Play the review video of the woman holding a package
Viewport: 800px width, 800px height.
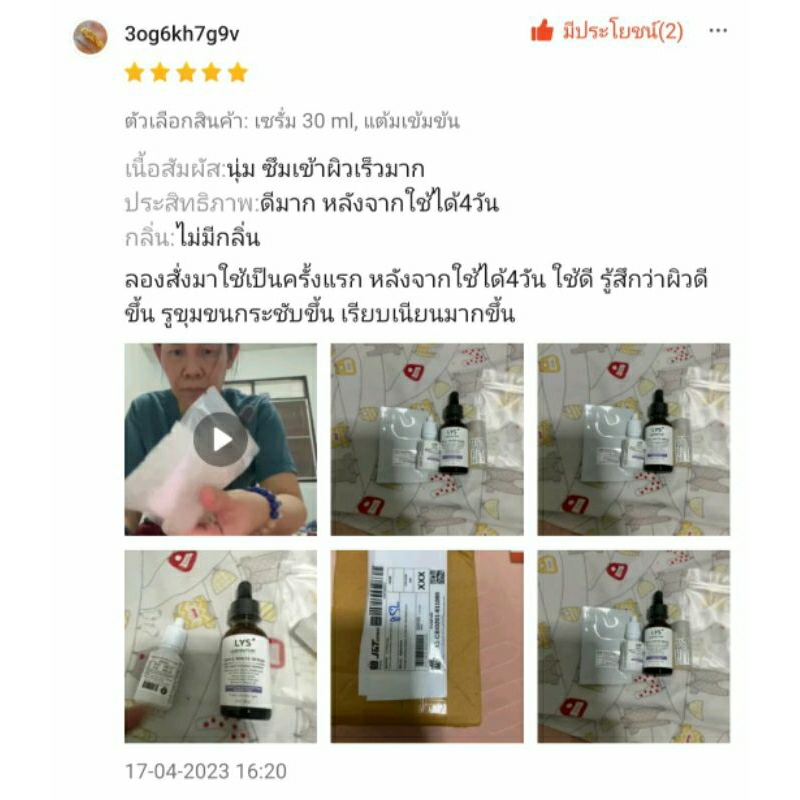[220, 439]
